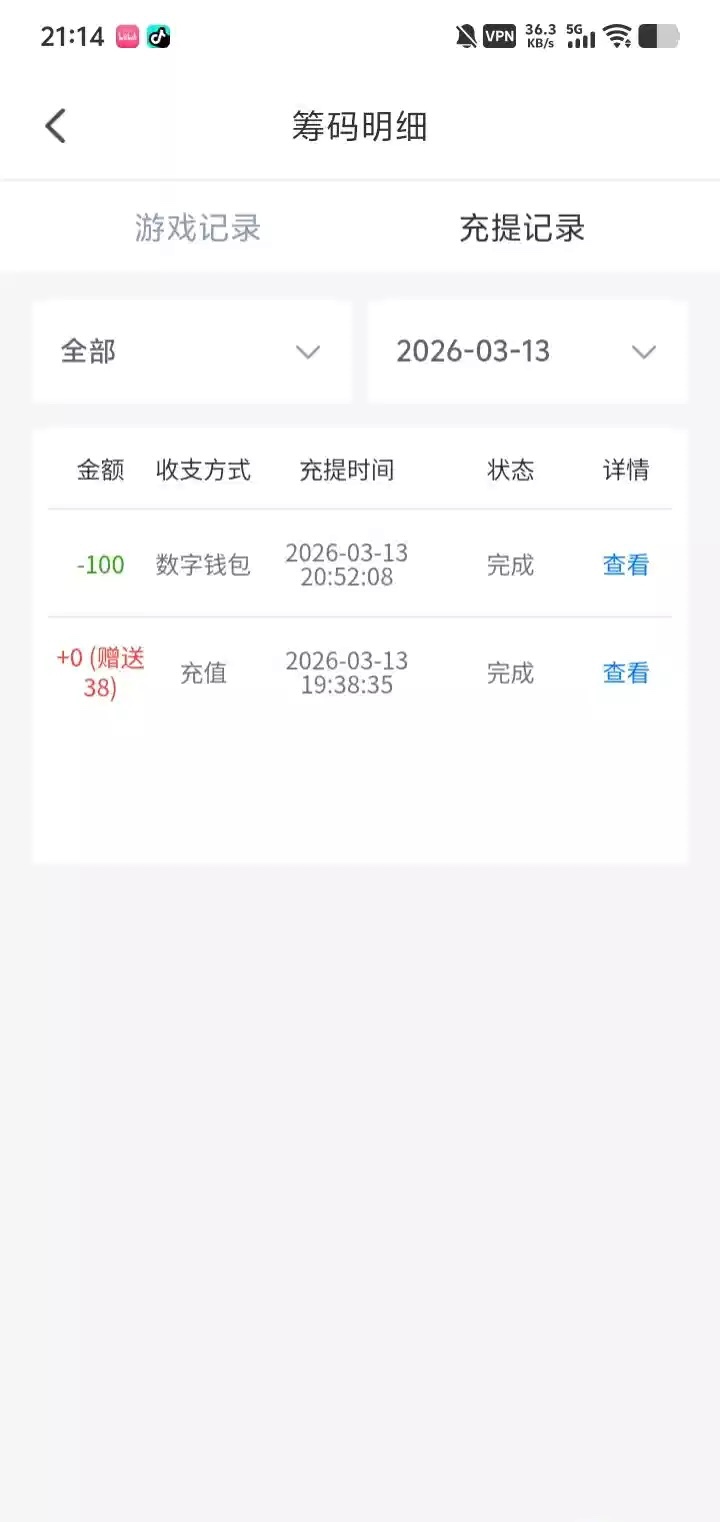720x1522 pixels.
Task: Go back from 筹码明细 page
Action: point(56,127)
